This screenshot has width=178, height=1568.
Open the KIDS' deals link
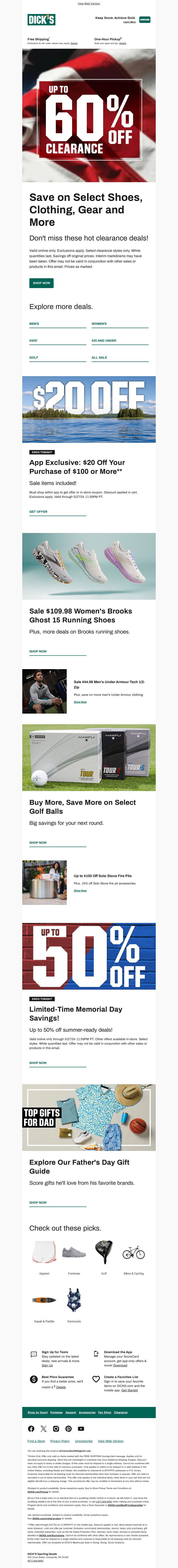(34, 341)
